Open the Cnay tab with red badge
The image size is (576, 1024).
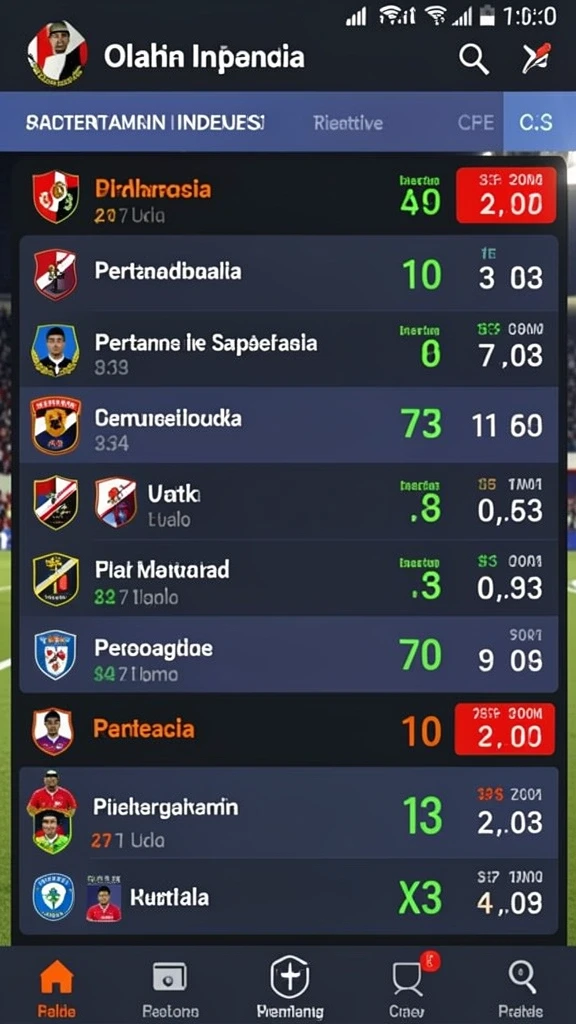pyautogui.click(x=409, y=987)
